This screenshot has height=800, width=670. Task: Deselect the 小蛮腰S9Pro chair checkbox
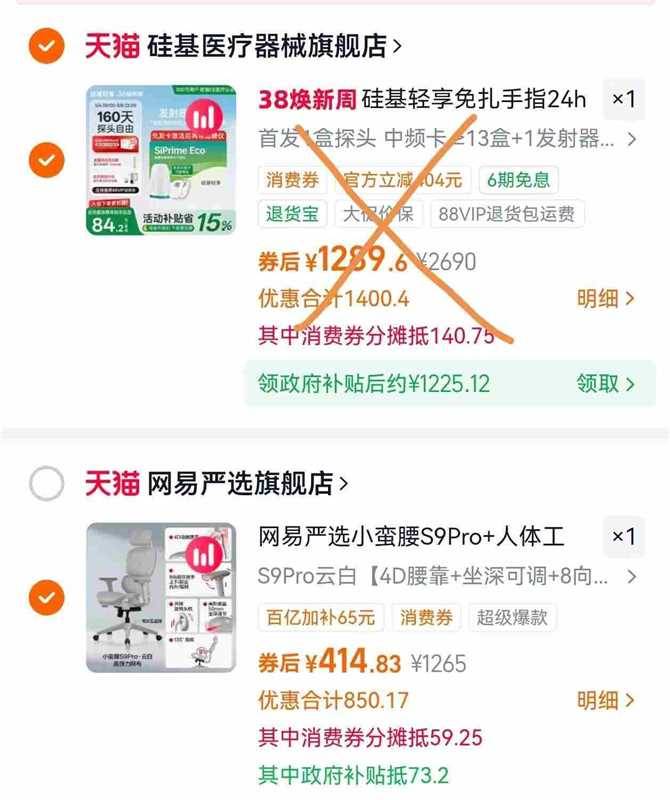47,598
